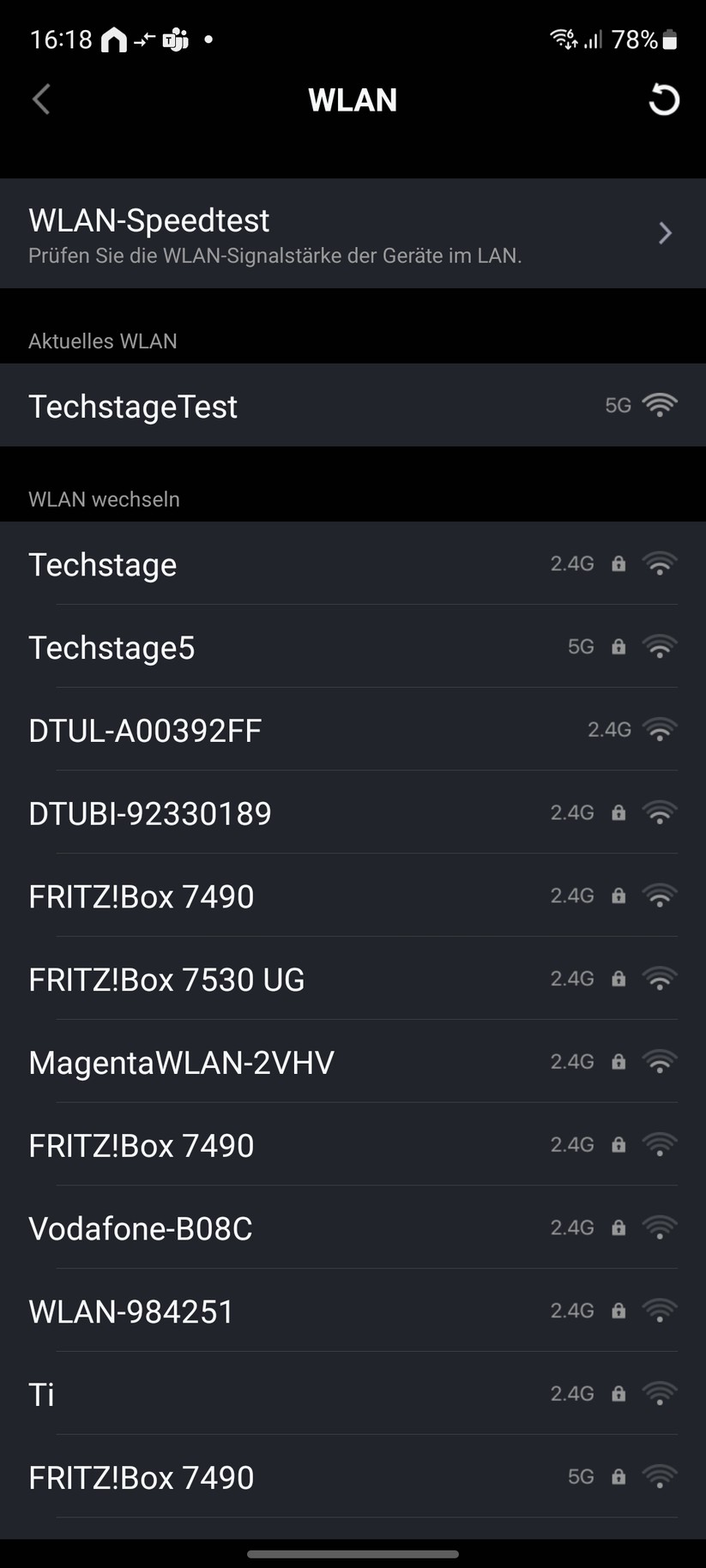Tap the lock icon beside Techstage5
Image resolution: width=706 pixels, height=1568 pixels.
pos(618,647)
